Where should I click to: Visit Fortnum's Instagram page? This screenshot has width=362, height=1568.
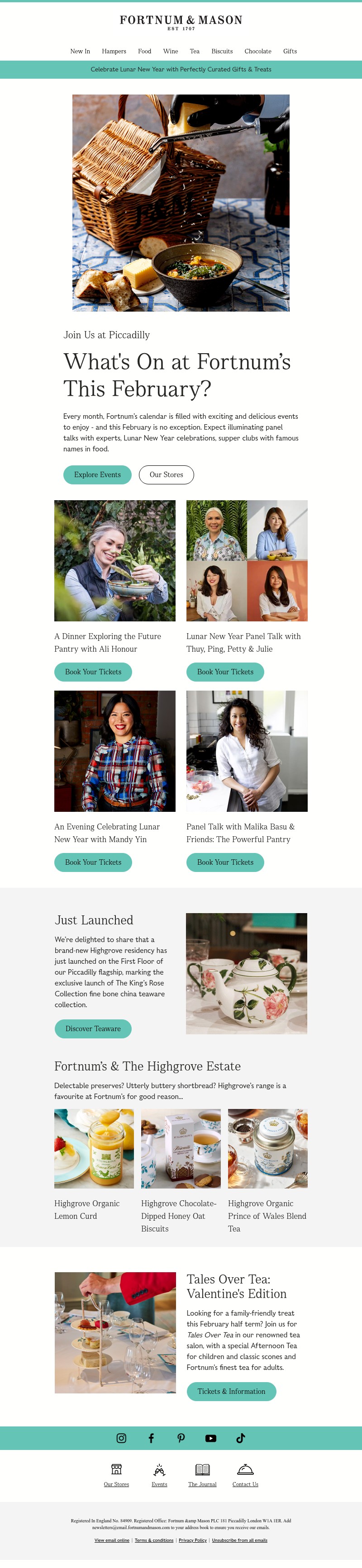(x=121, y=1438)
